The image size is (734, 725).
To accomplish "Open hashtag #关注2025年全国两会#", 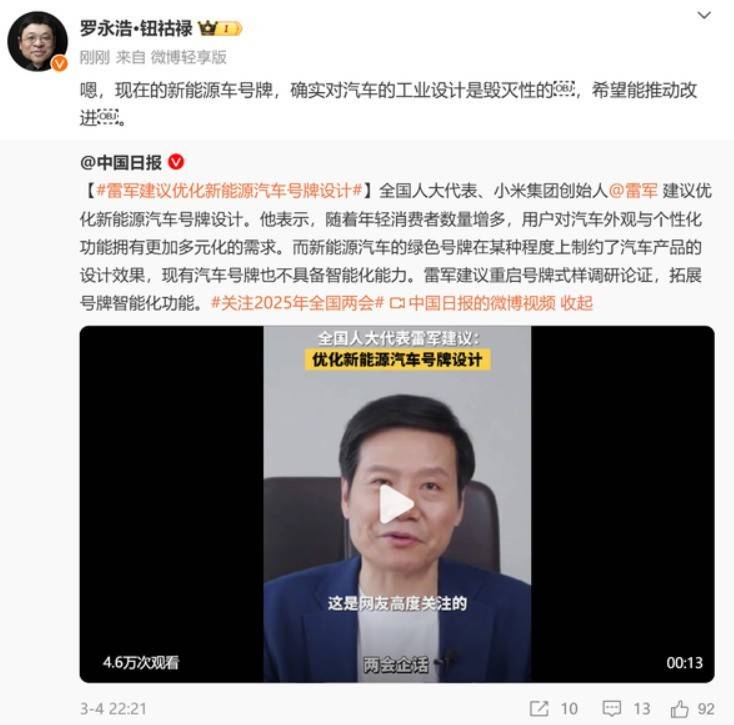I will (298, 302).
